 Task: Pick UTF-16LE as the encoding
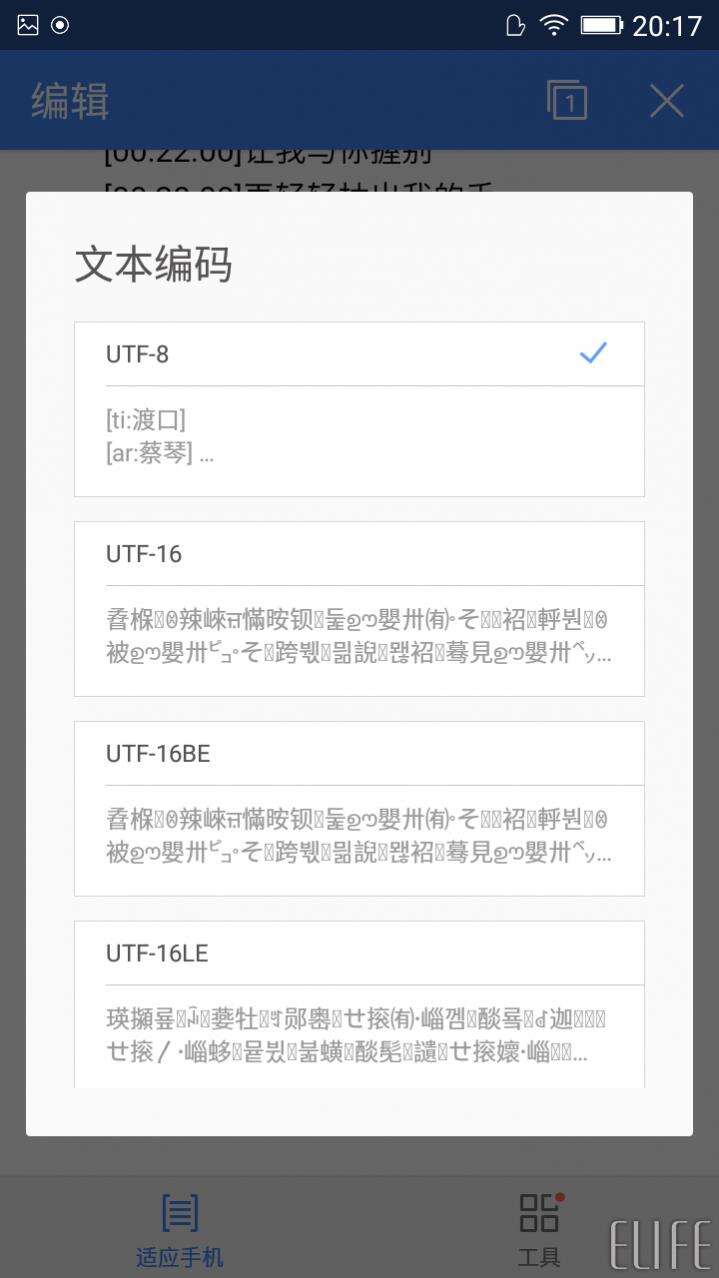point(358,954)
